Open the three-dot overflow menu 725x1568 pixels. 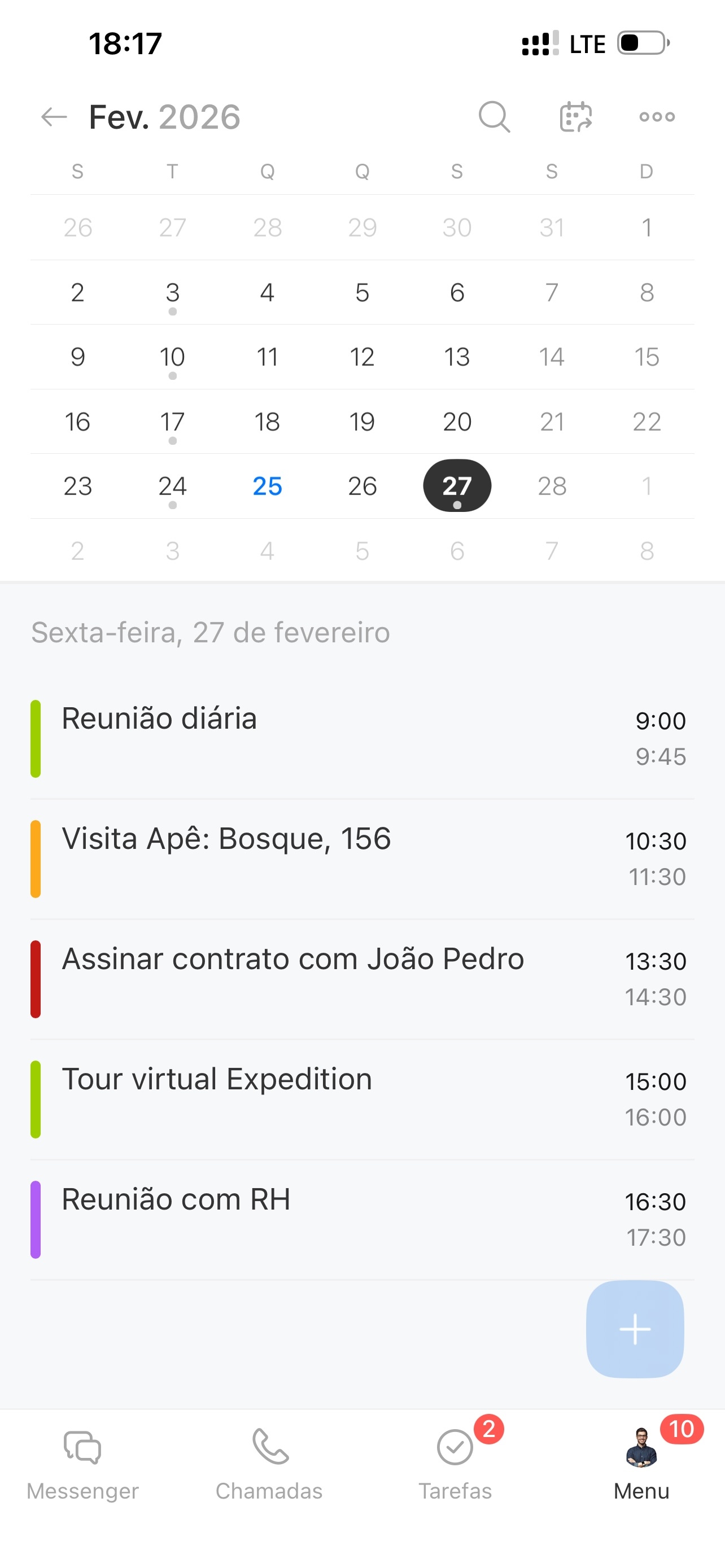click(657, 116)
